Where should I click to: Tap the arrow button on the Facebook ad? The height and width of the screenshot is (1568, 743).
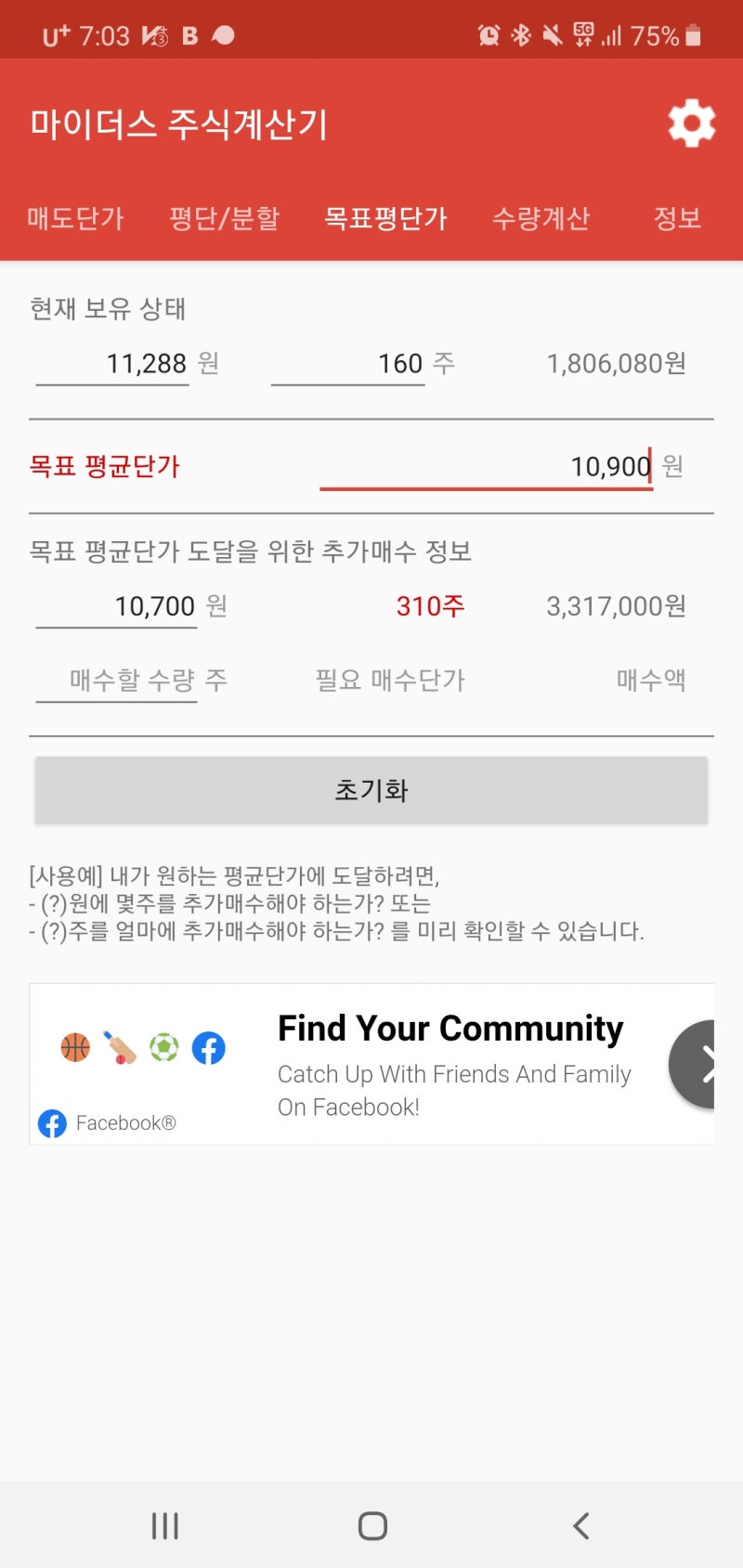click(708, 1064)
